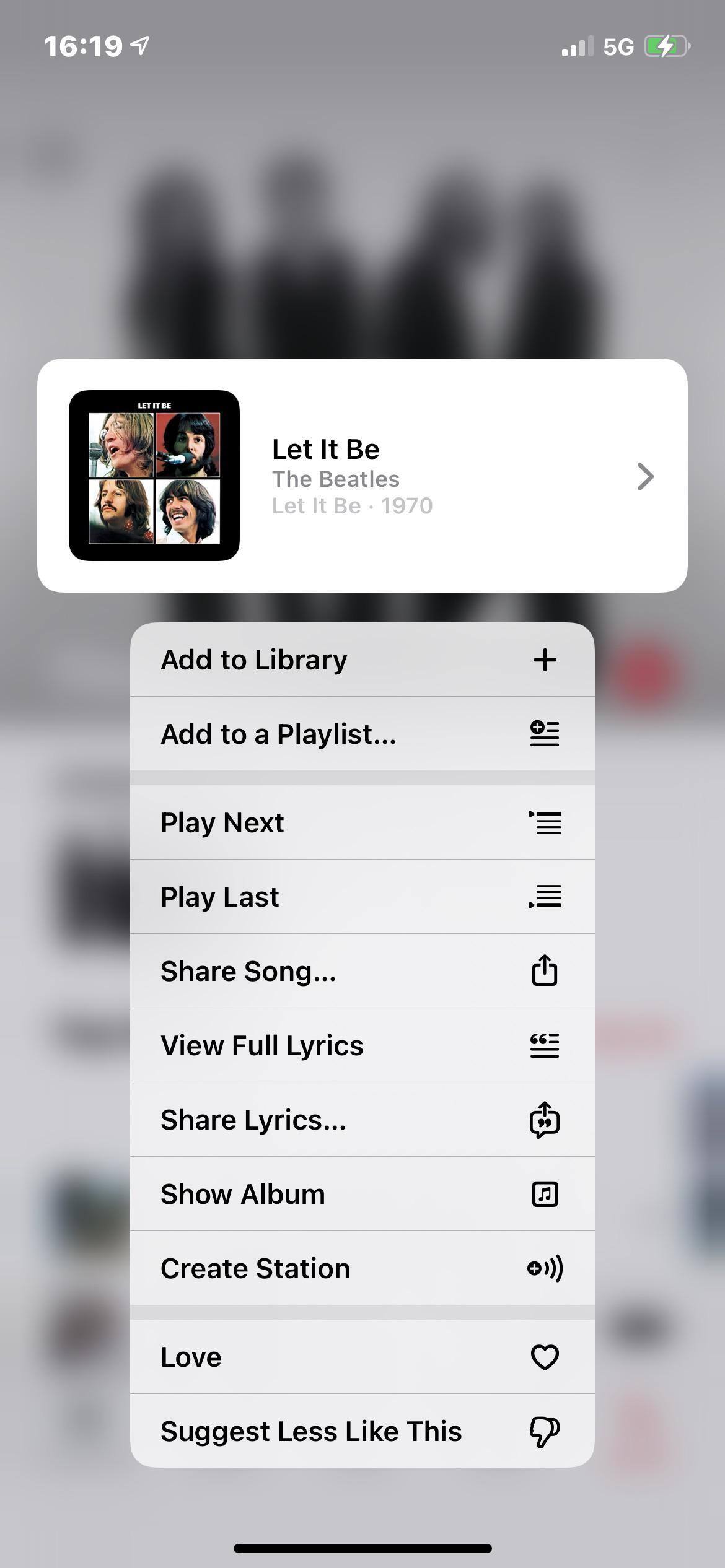Select Add to a Playlist

[x=362, y=734]
